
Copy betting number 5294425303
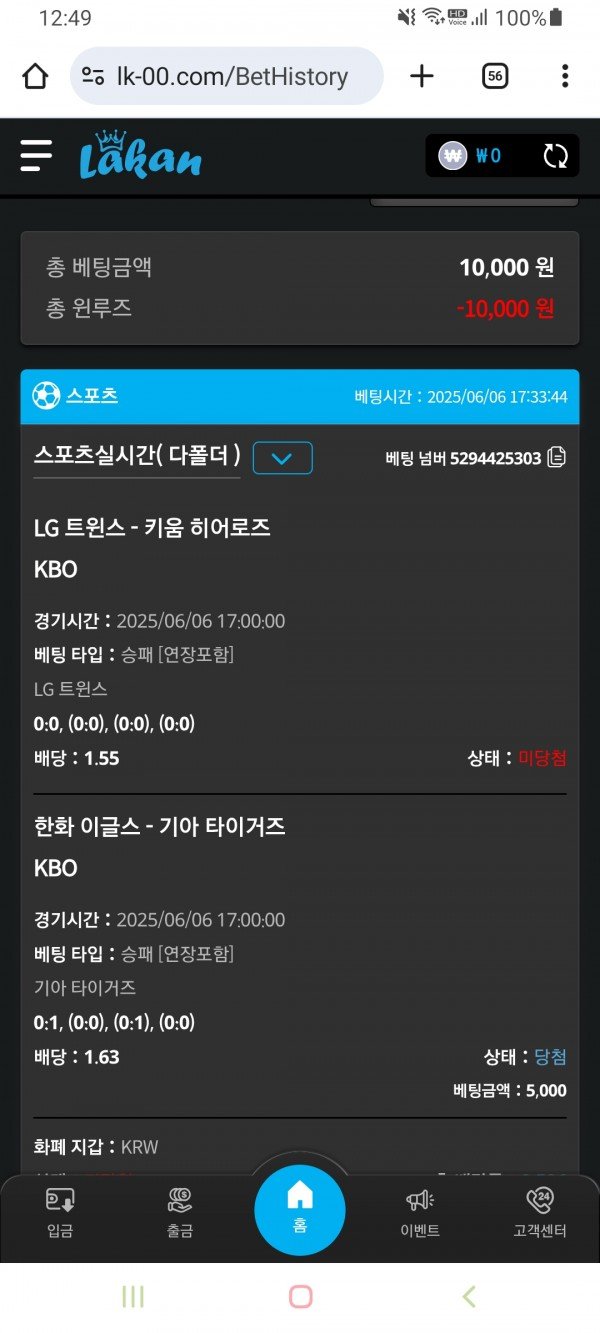coord(557,458)
